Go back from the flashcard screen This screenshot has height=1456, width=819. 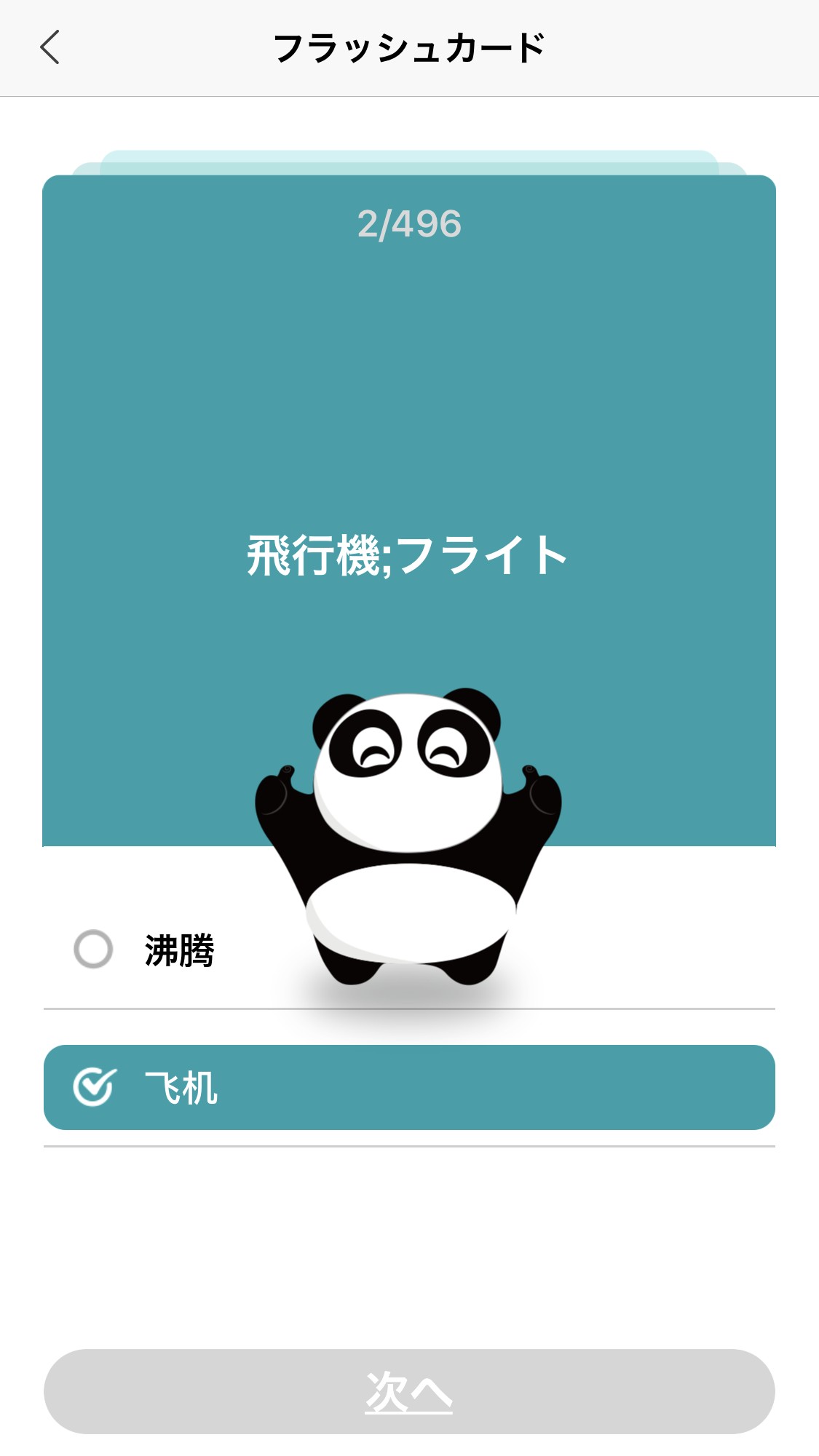[50, 48]
